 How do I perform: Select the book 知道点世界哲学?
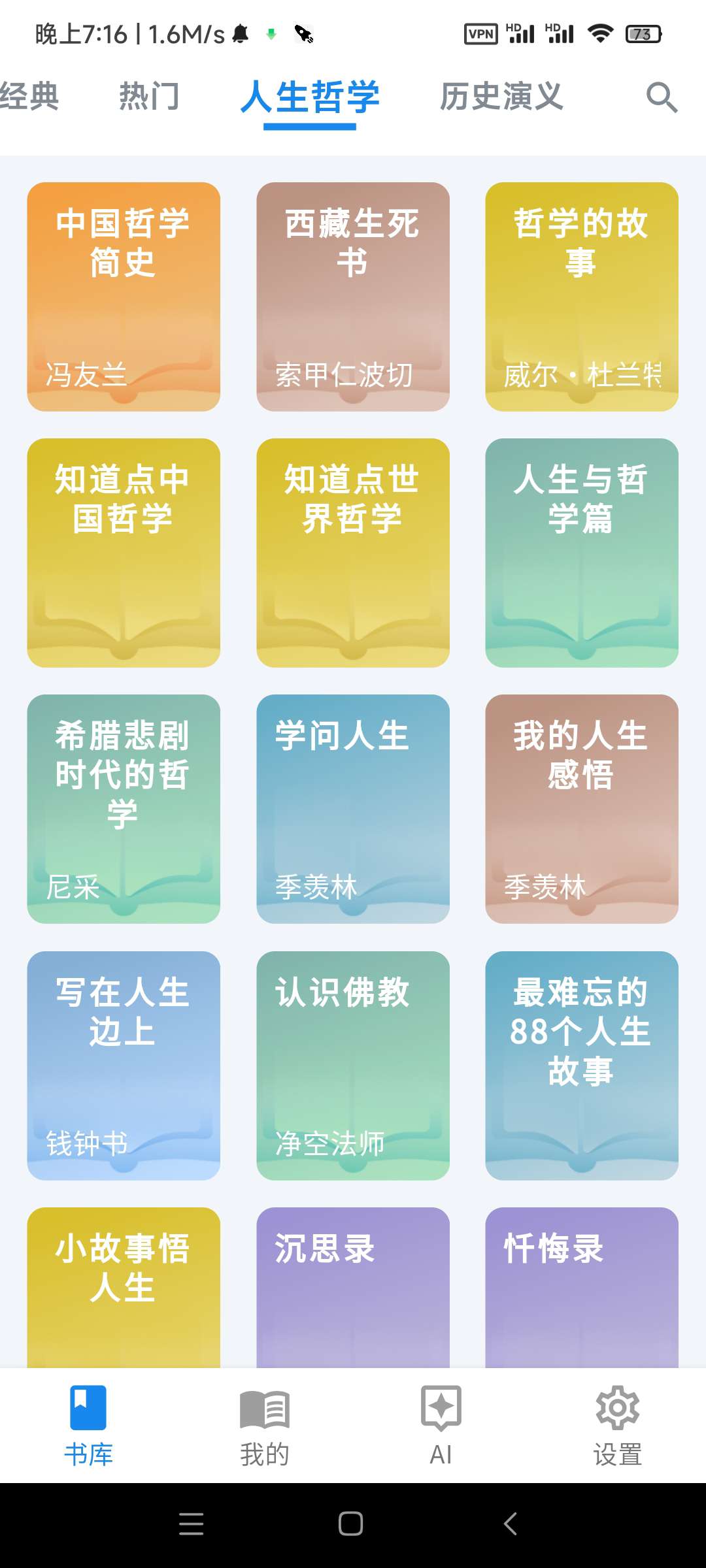click(353, 553)
